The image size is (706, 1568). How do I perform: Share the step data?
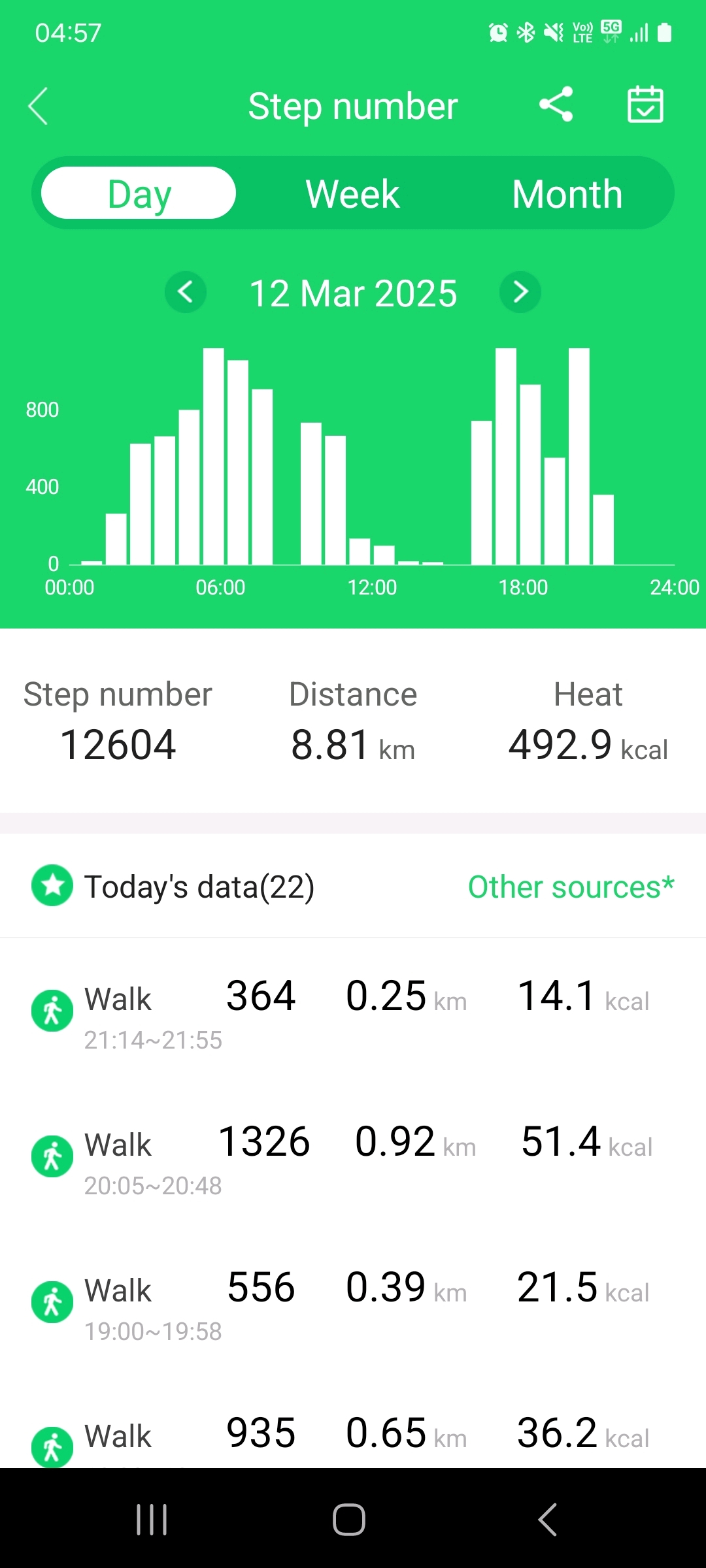pos(556,105)
